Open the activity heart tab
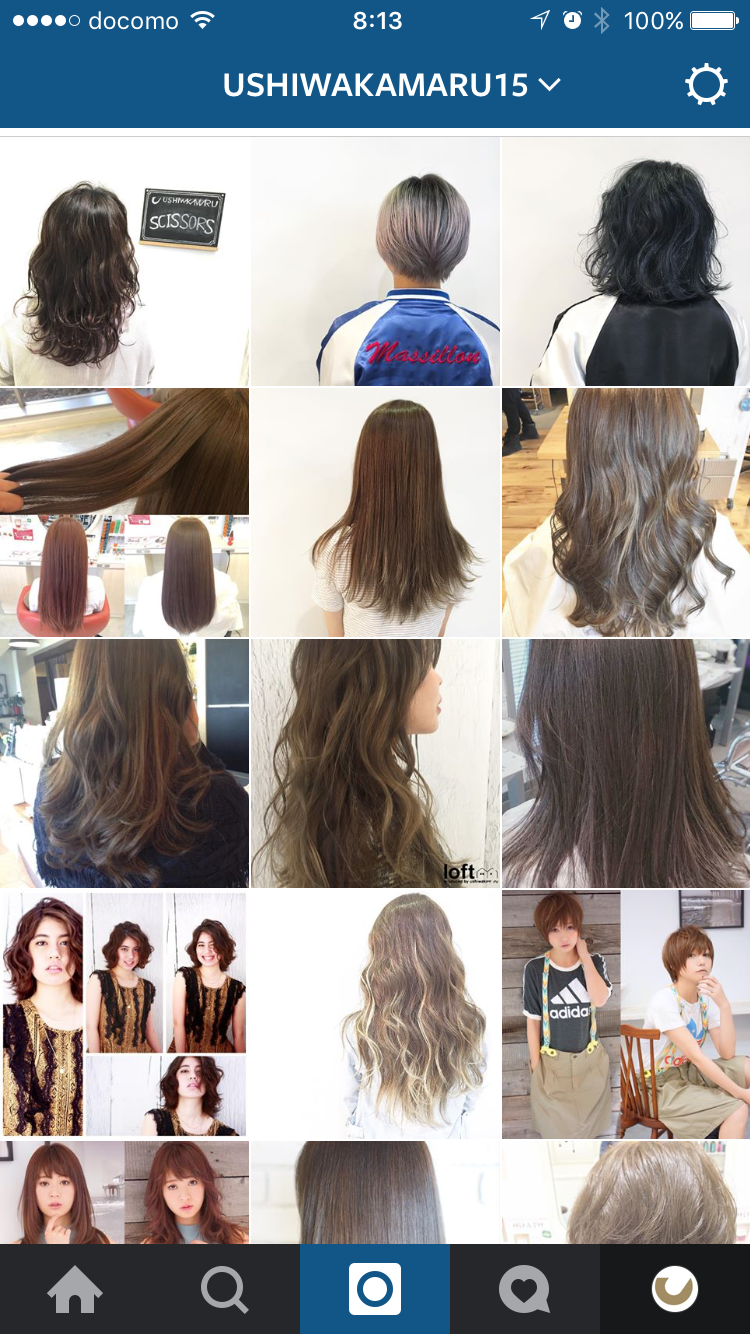 525,1290
